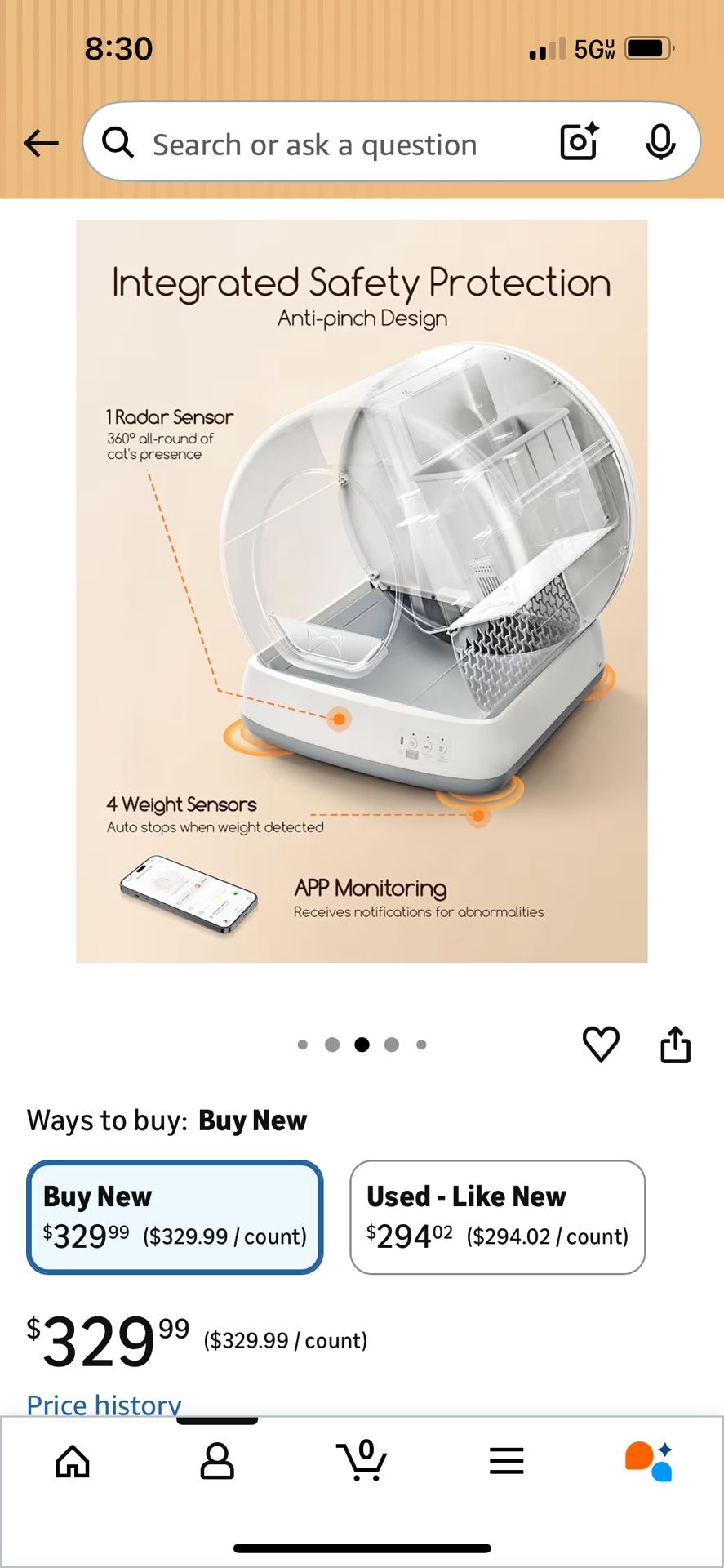Go back using the arrow icon
The image size is (724, 1568).
[x=41, y=144]
